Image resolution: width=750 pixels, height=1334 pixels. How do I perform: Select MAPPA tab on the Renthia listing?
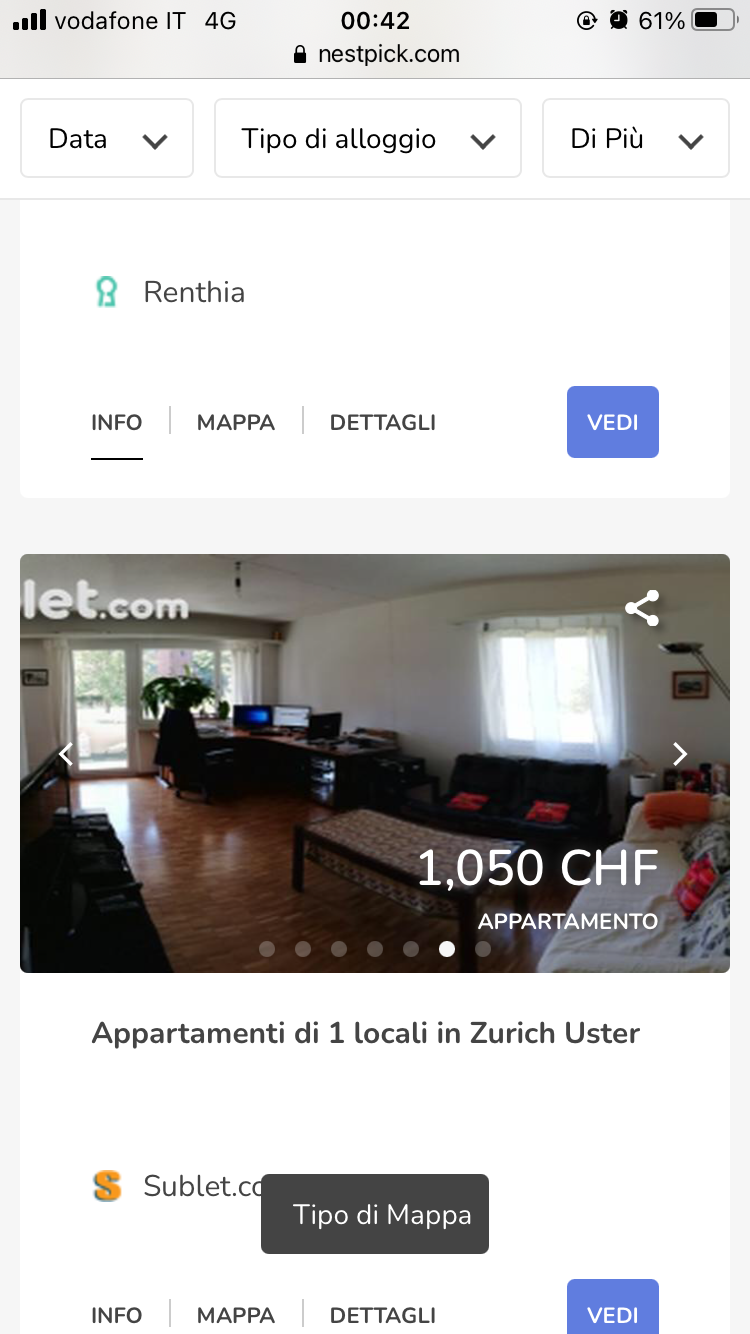(236, 422)
